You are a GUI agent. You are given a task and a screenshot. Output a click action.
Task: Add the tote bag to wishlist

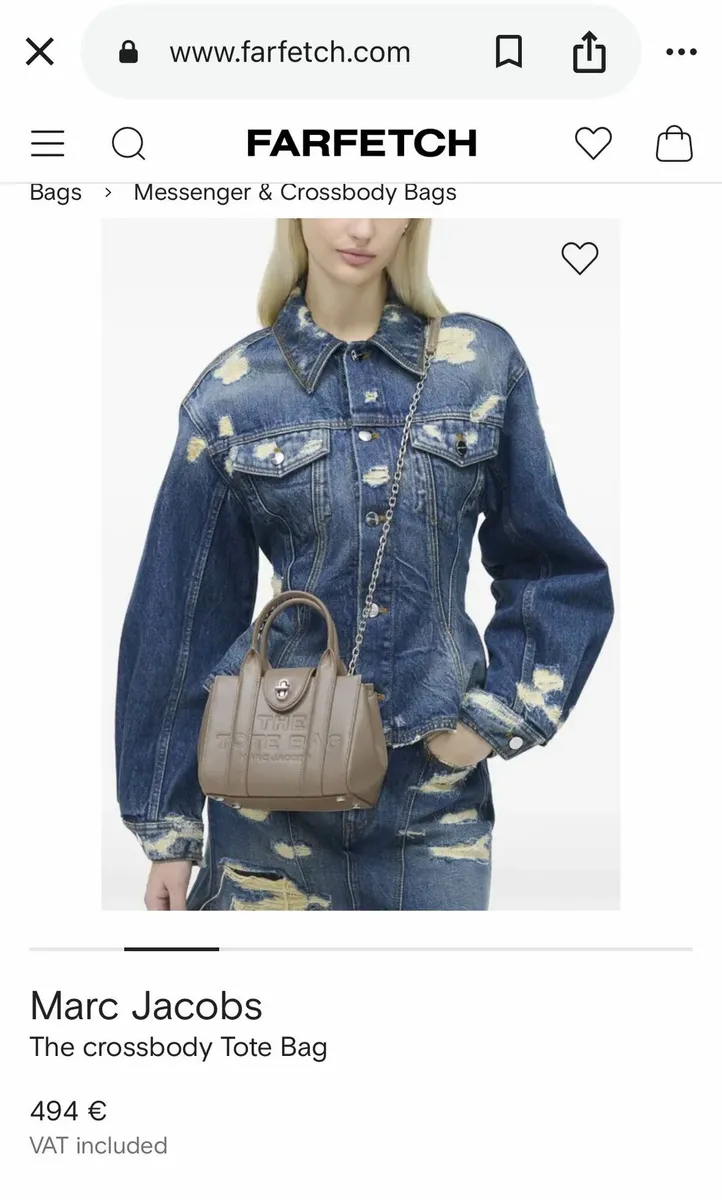coord(579,258)
